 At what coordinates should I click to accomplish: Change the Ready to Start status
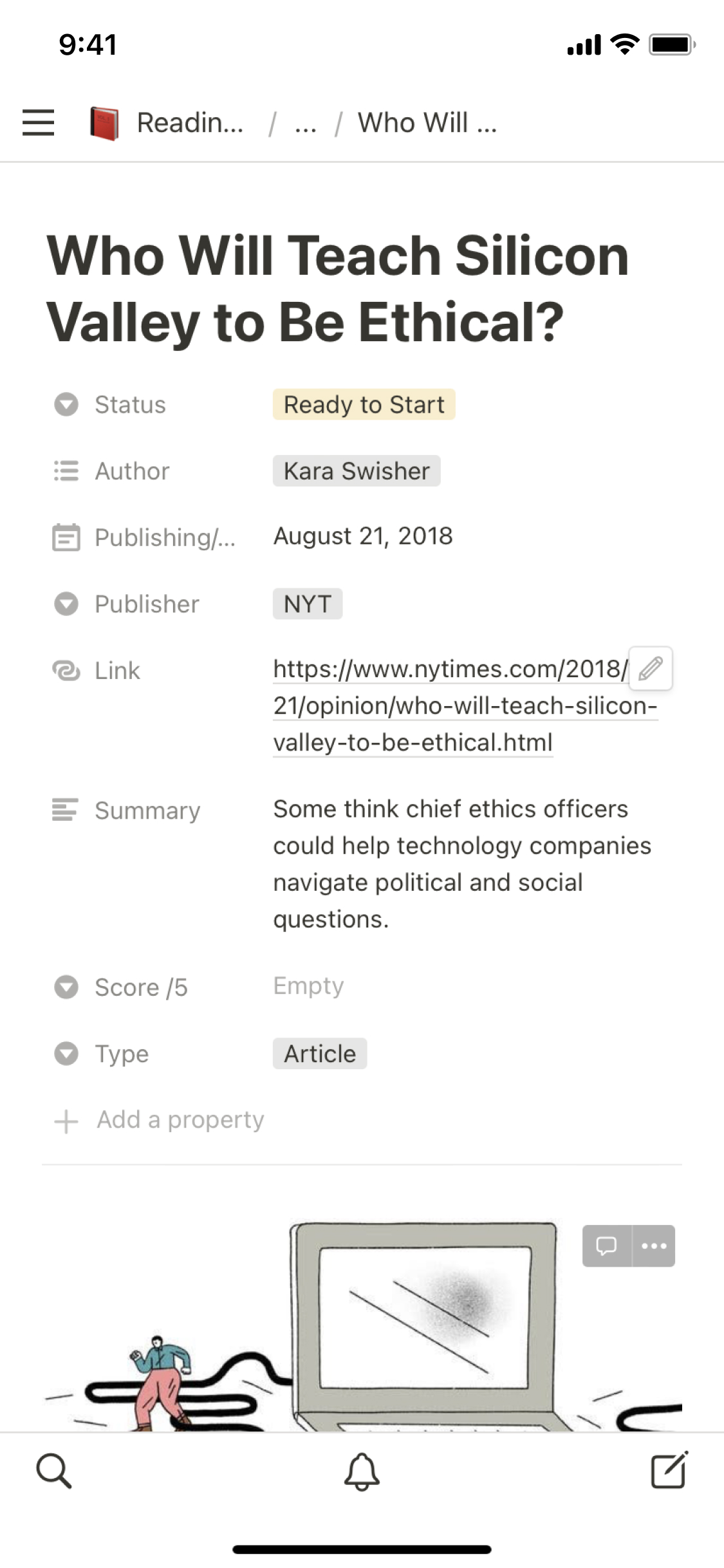click(x=364, y=405)
